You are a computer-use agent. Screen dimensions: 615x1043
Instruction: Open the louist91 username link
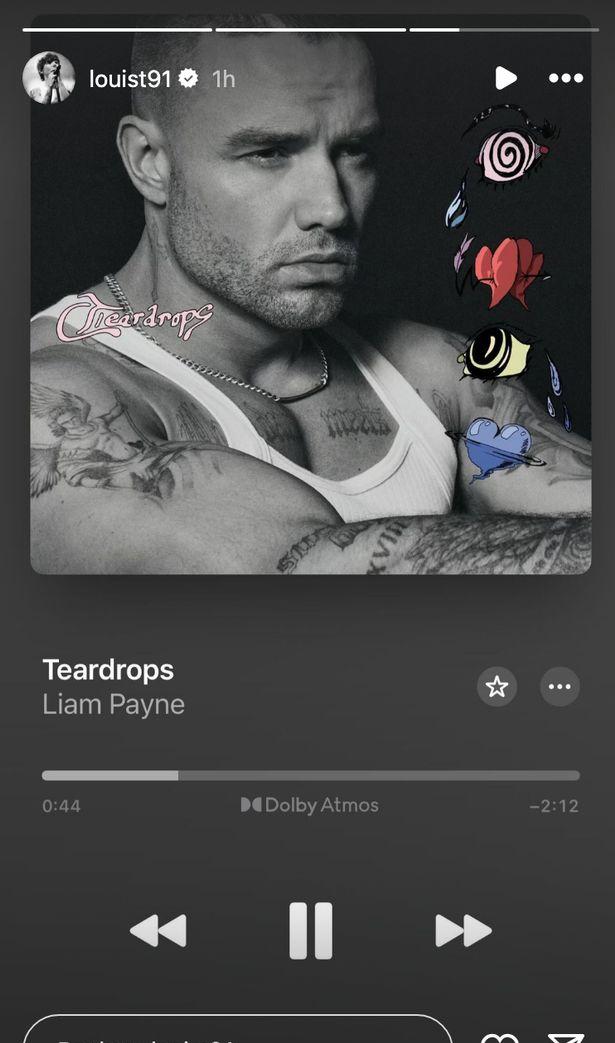click(x=130, y=78)
